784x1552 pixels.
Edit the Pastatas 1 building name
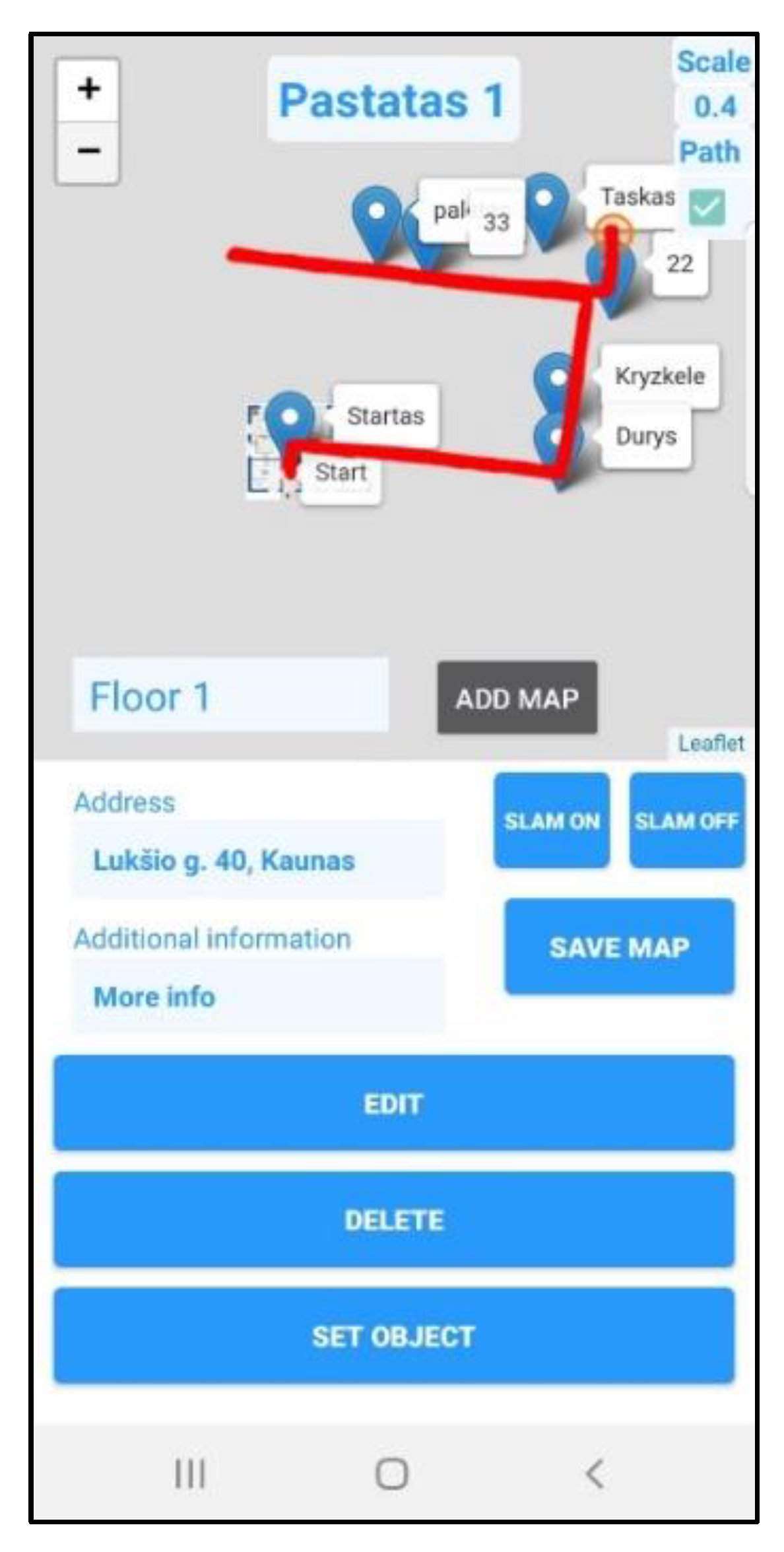(393, 100)
